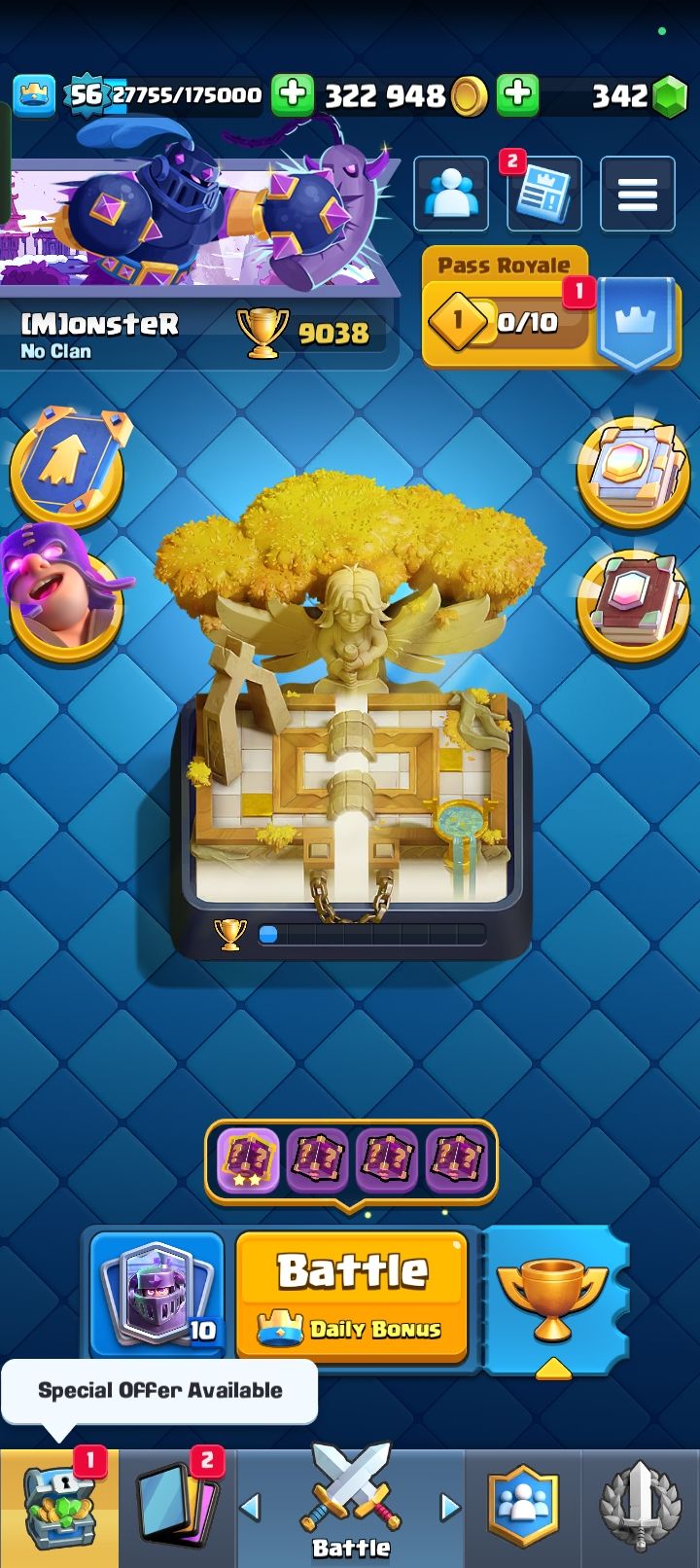Start a Battle with Daily Bonus
The image size is (700, 1568).
pos(352,1294)
